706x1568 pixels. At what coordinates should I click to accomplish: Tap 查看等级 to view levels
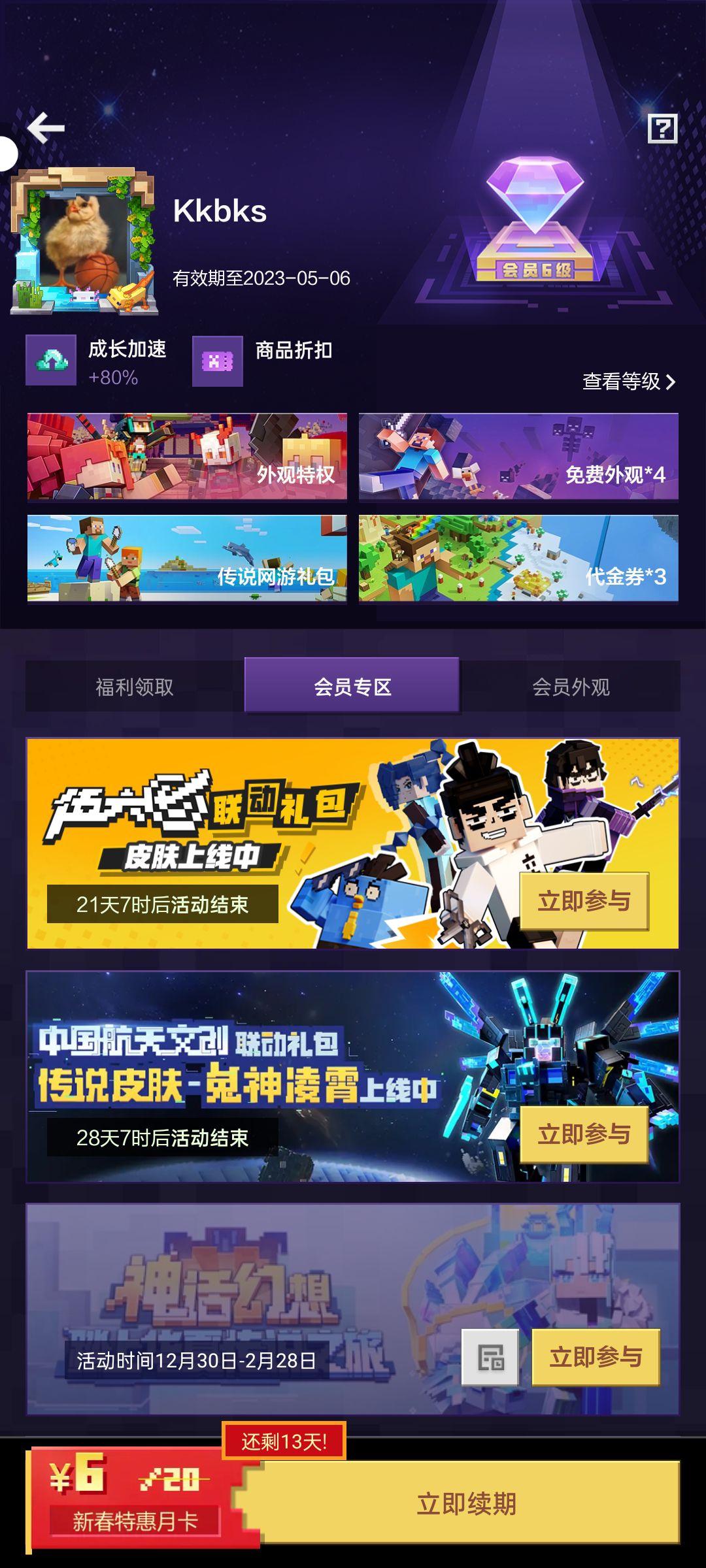coord(629,382)
